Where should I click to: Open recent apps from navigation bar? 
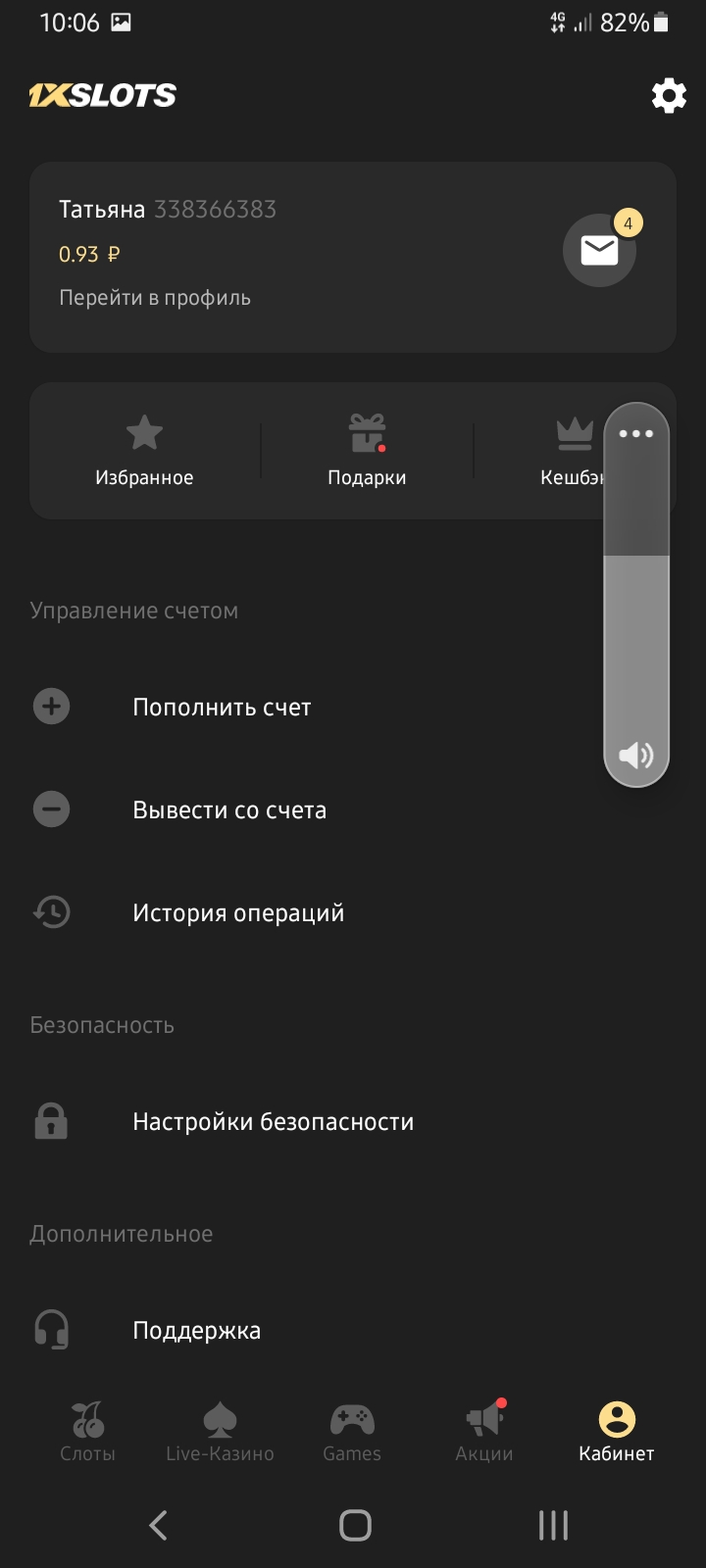coord(553,1525)
